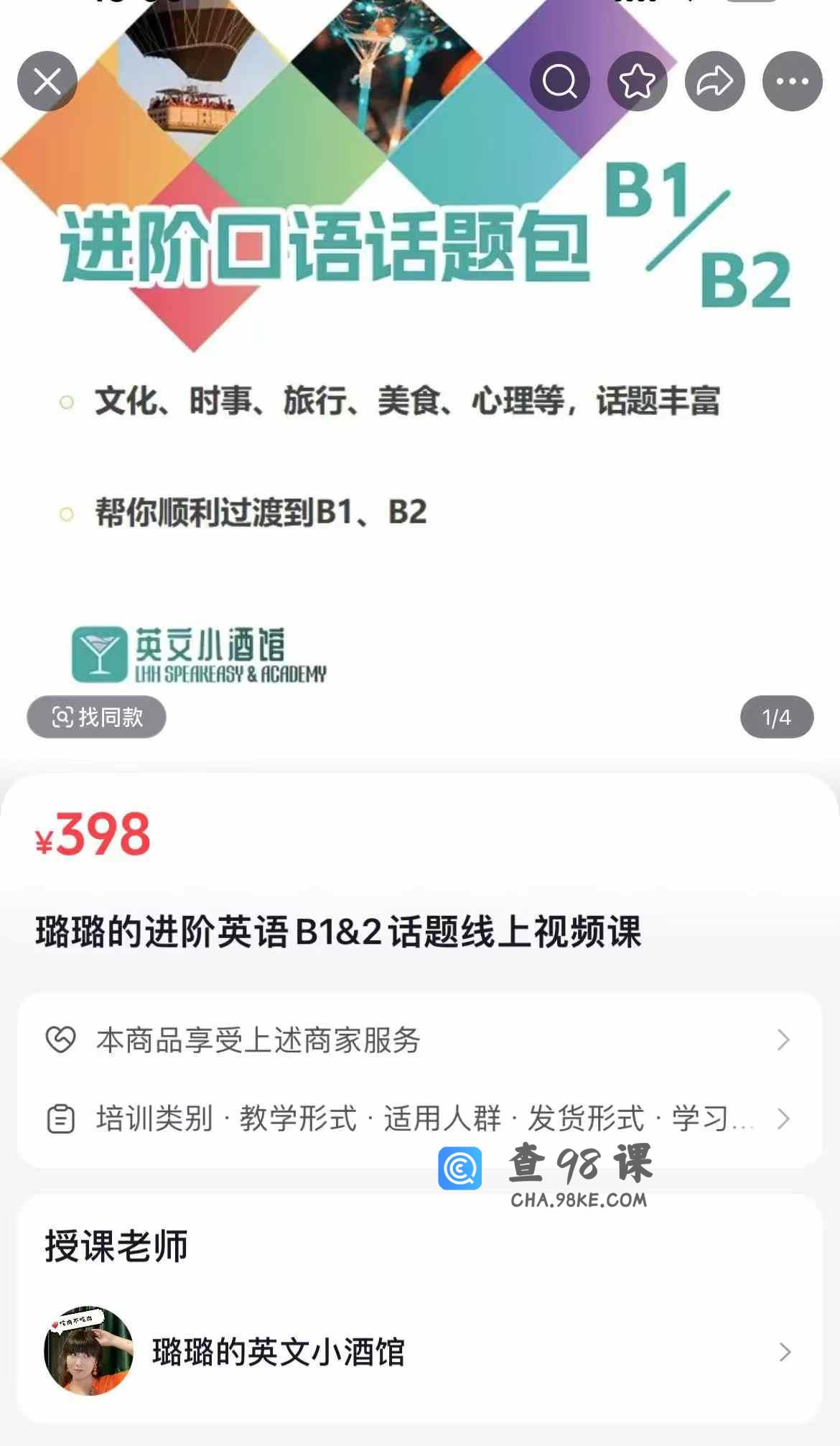Close the product detail page

coord(47,81)
